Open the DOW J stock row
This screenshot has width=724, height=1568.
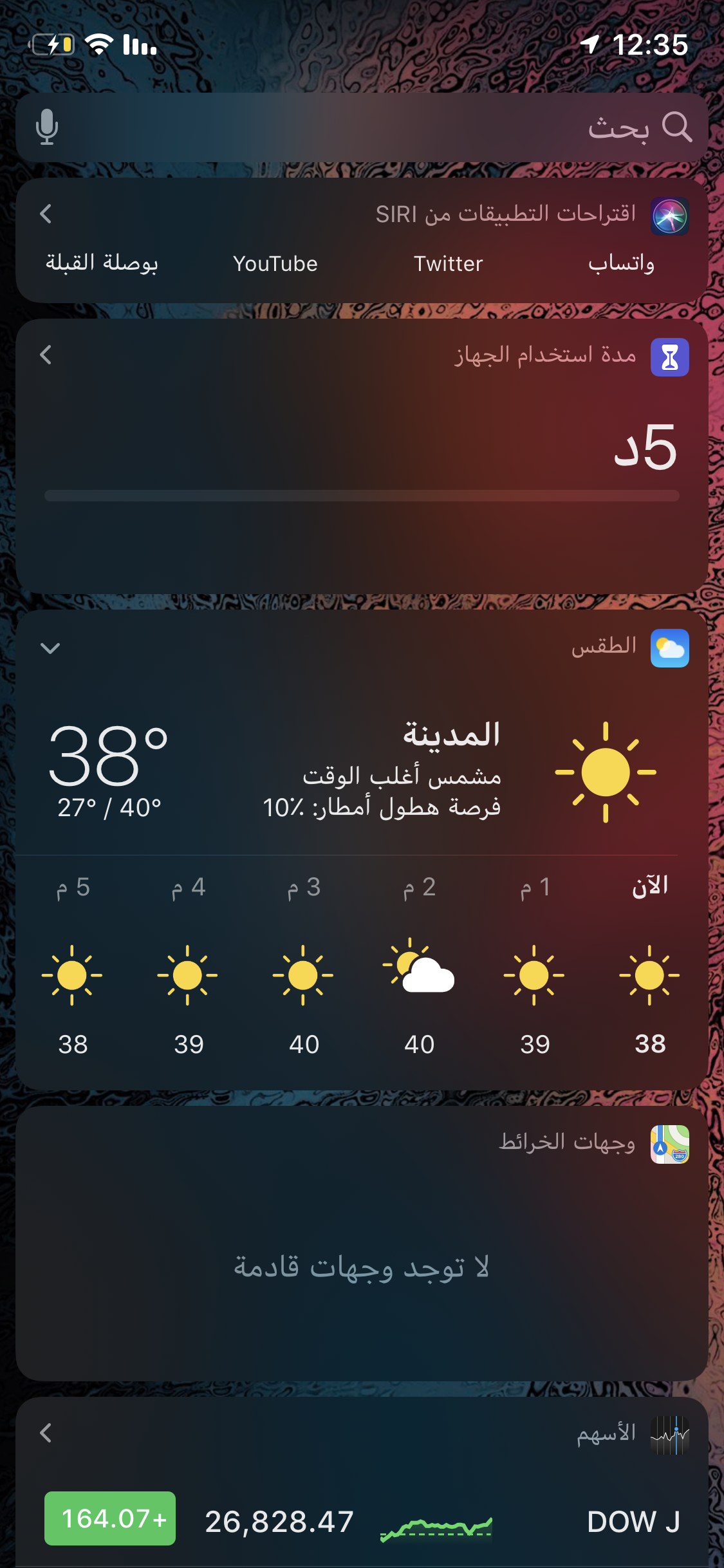pos(633,1522)
